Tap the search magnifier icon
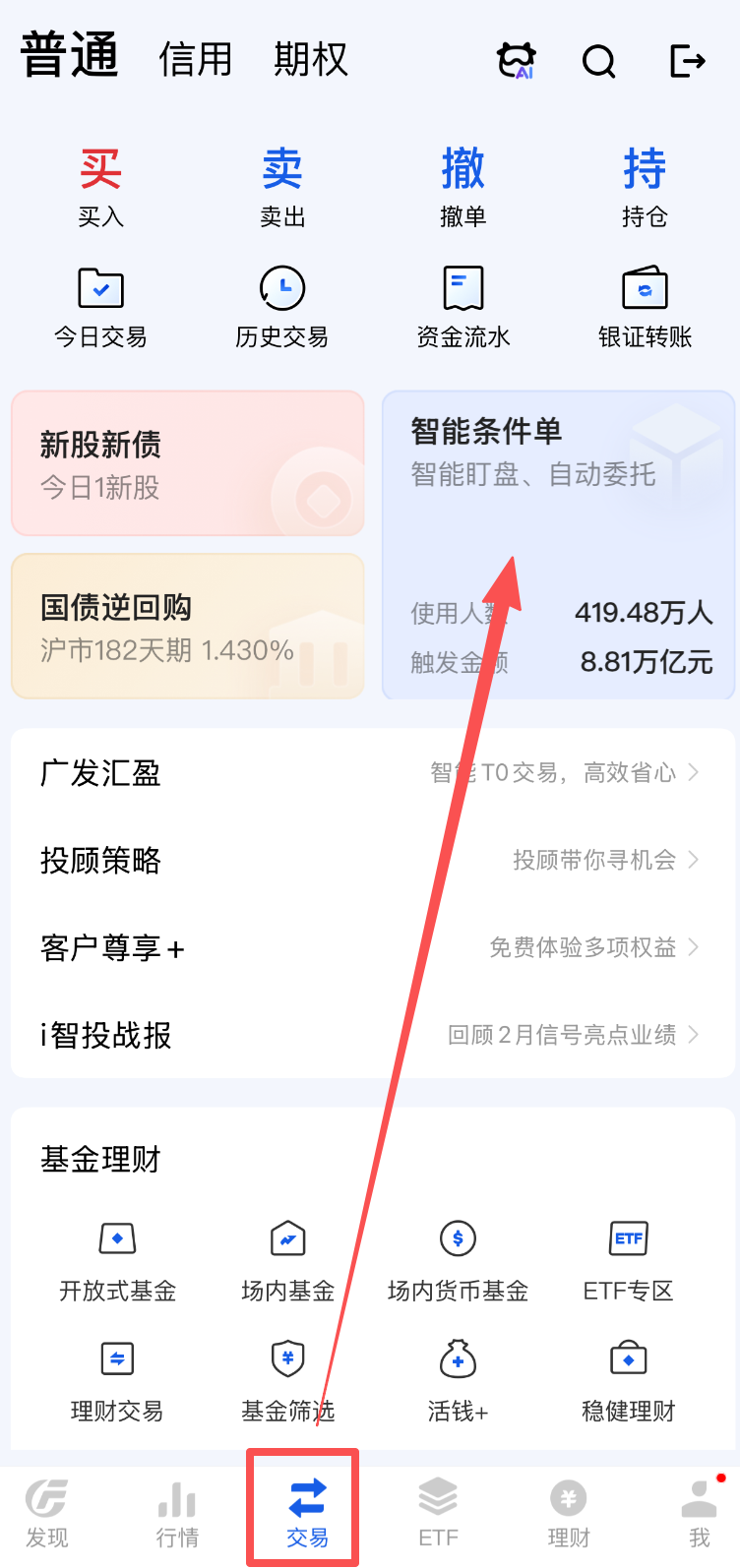740x1568 pixels. coord(598,61)
